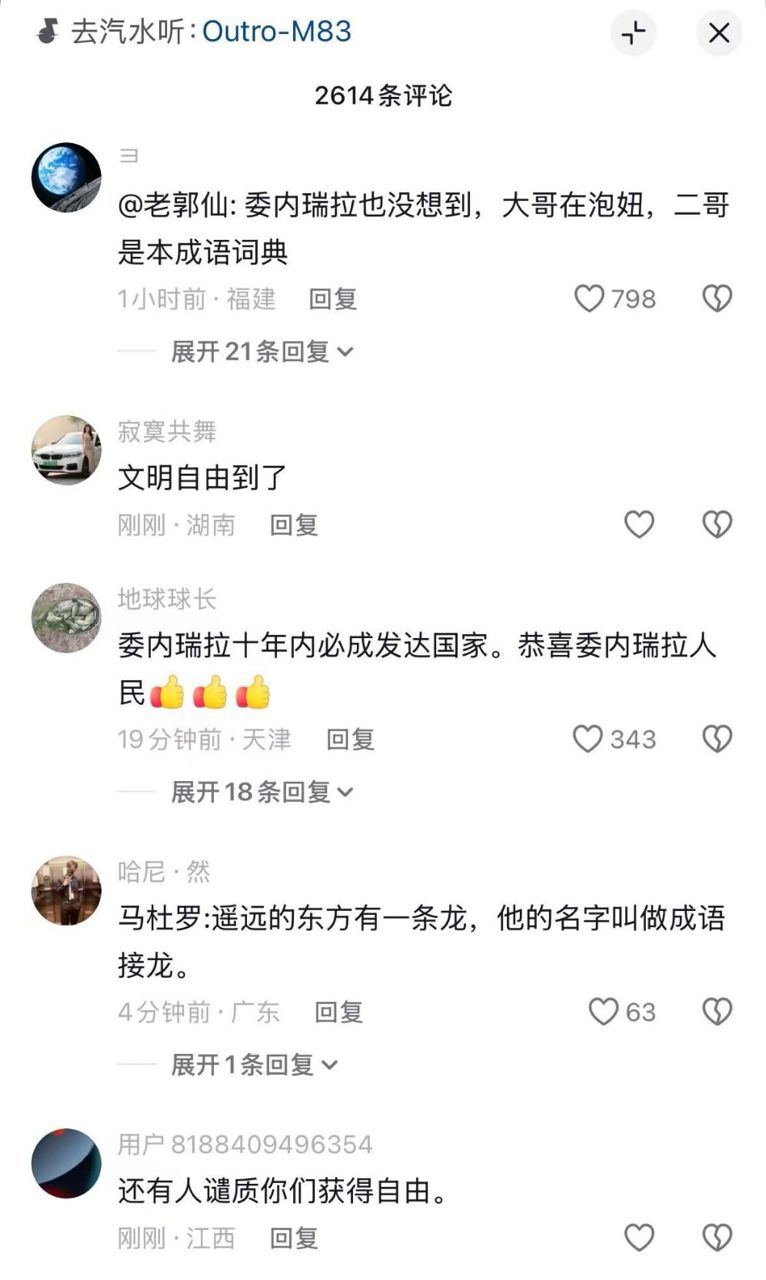Dislike 寂寞共舞's comment
The height and width of the screenshot is (1280, 766).
(x=717, y=525)
